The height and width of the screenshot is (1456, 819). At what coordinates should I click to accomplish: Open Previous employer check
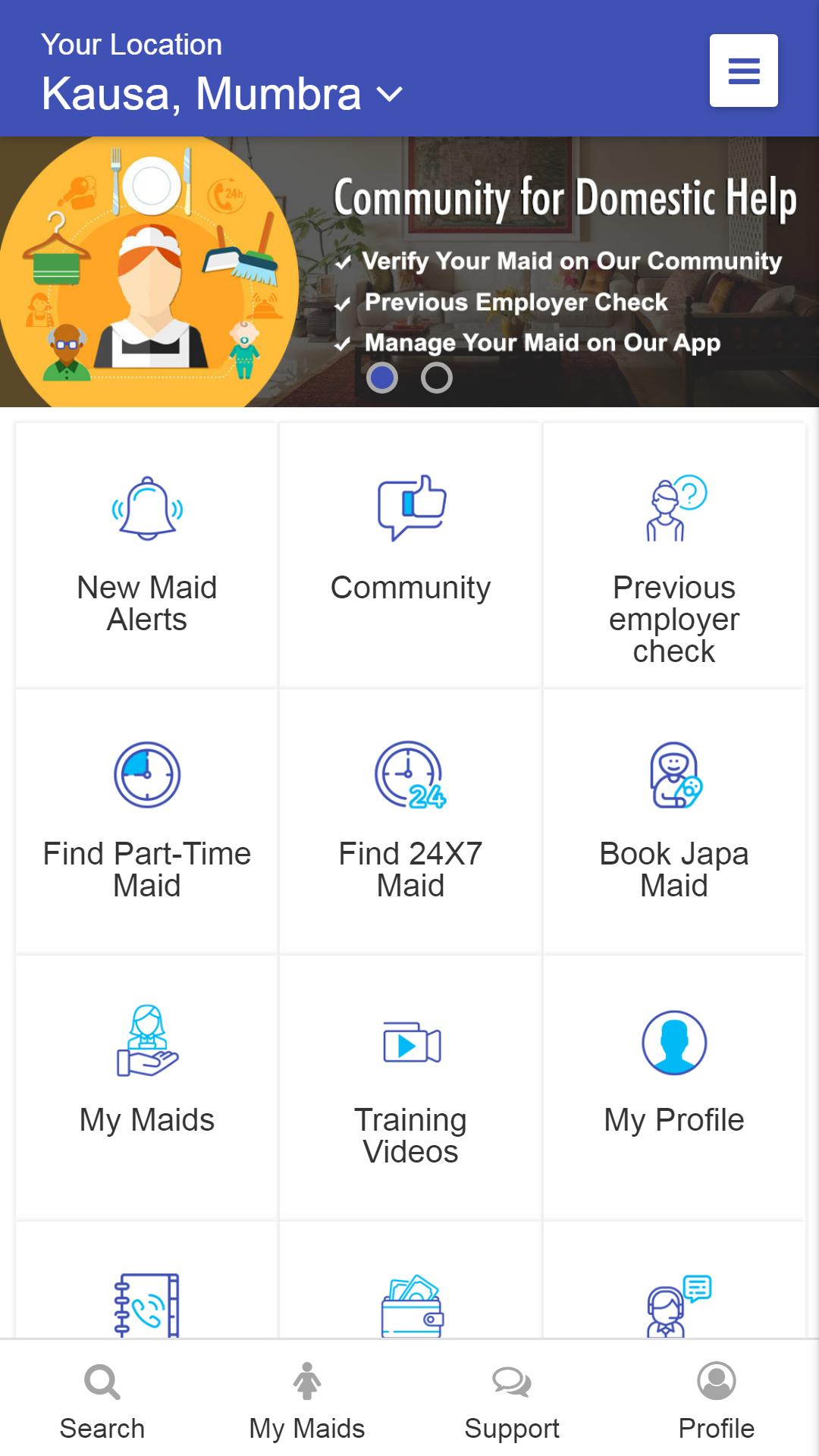[x=673, y=555]
